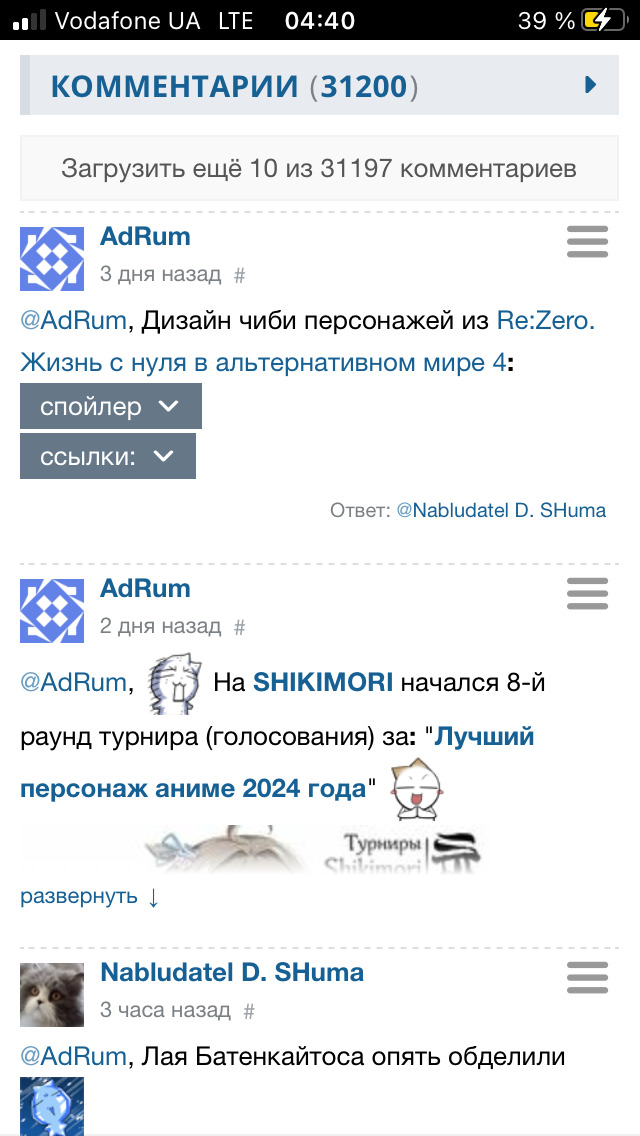Tap the # permalink beside 2 дня назад
Viewport: 640px width, 1136px height.
[x=239, y=627]
